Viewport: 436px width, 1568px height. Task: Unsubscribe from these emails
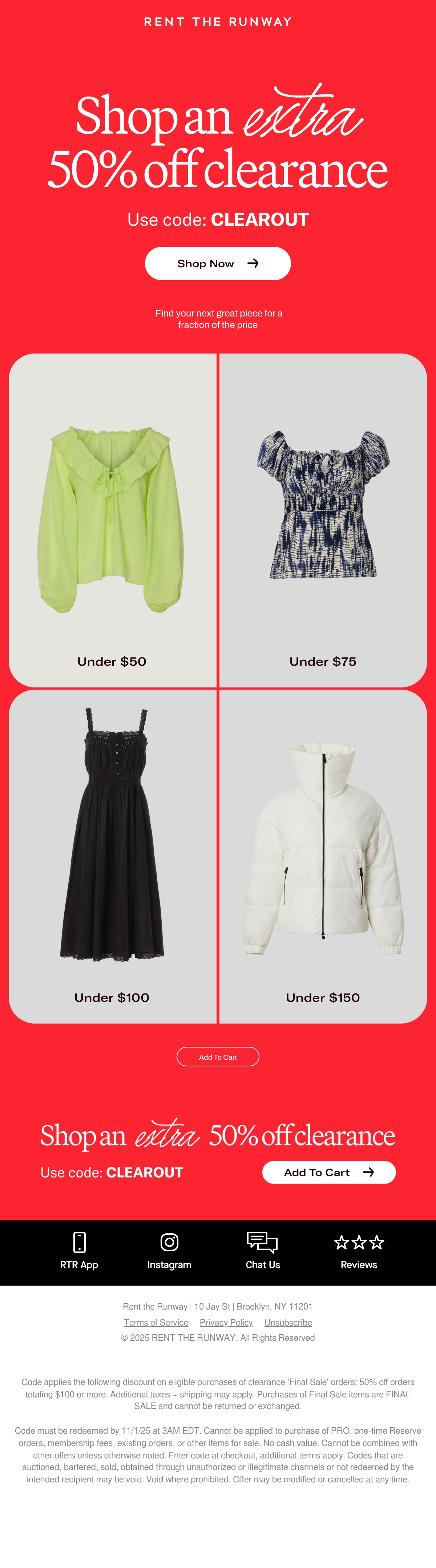(288, 1322)
